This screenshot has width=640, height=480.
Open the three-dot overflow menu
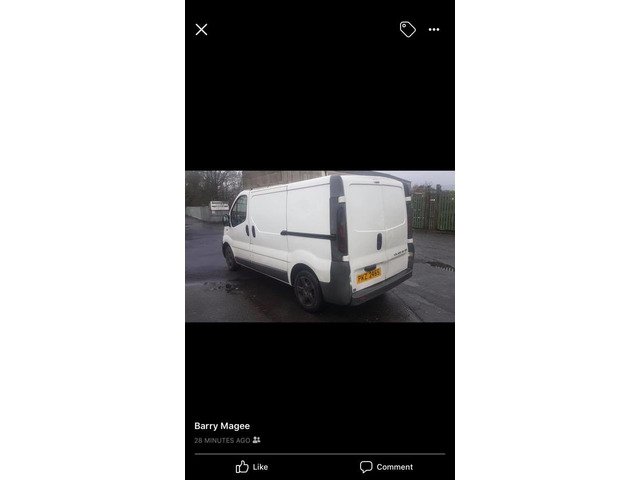[x=434, y=30]
